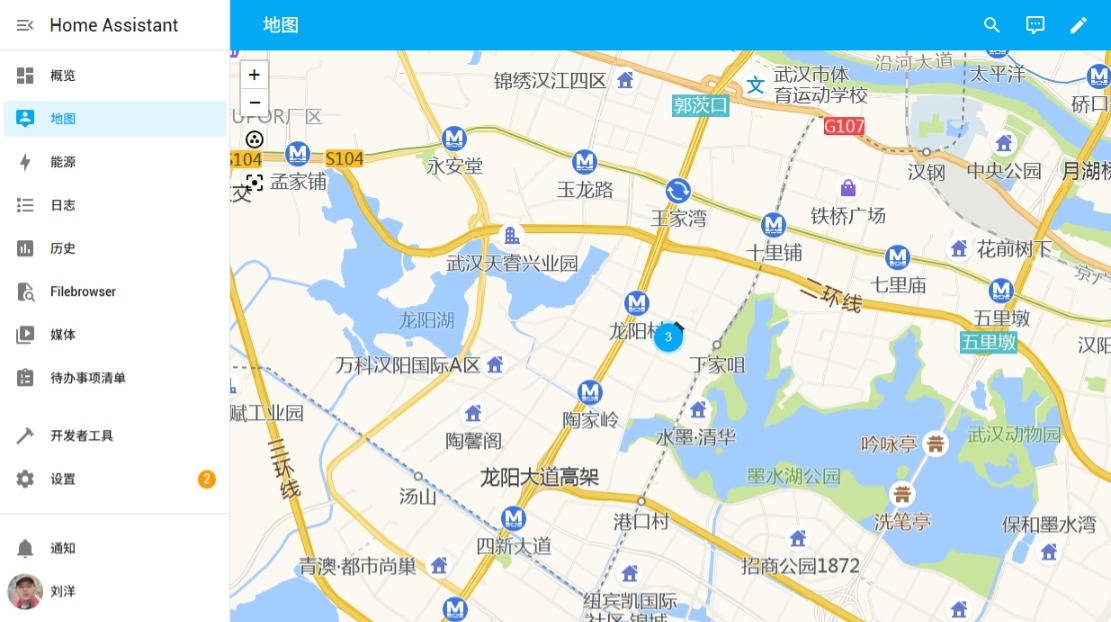The width and height of the screenshot is (1111, 622).
Task: Zoom in on the map
Action: (254, 75)
